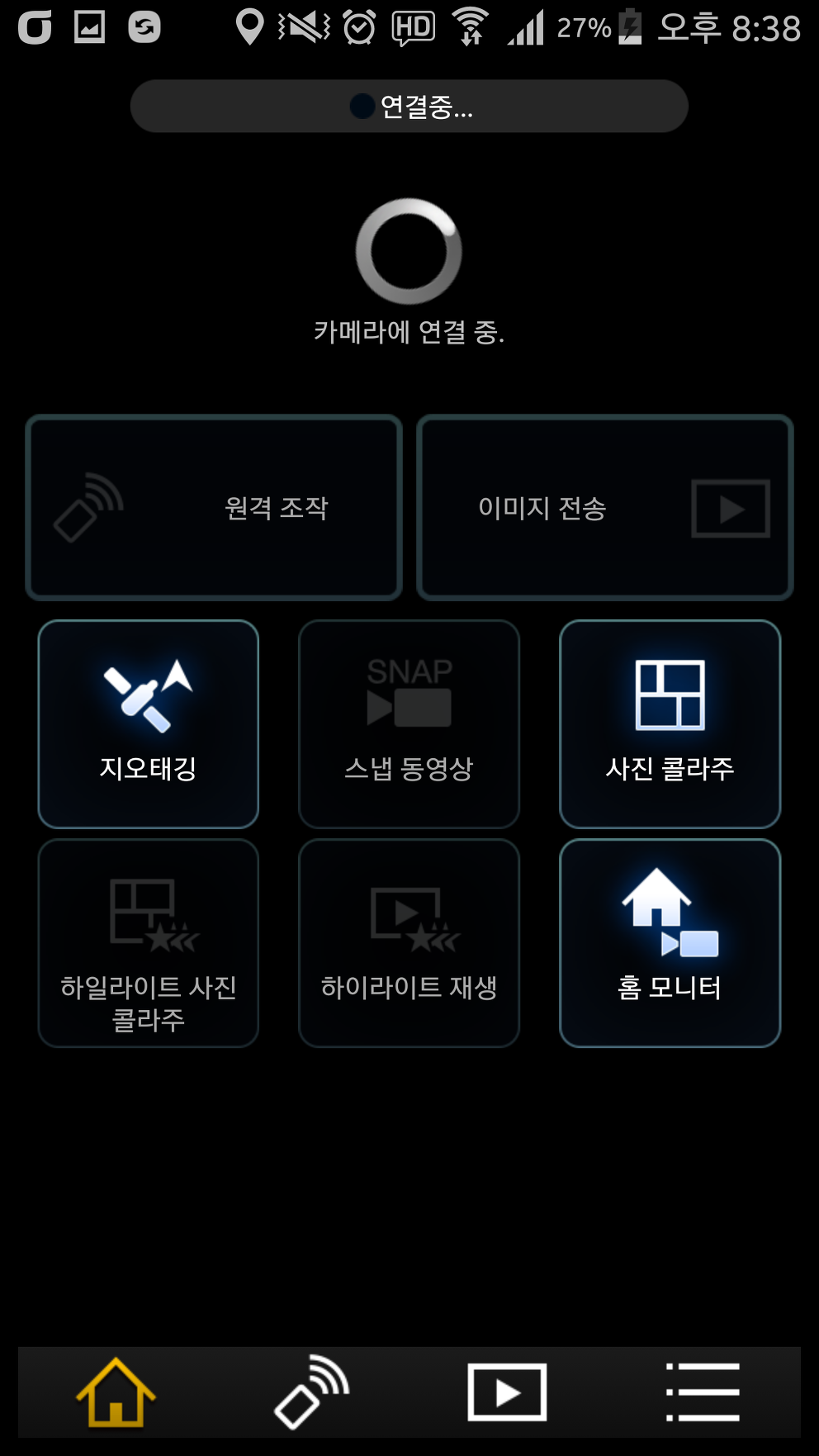Image resolution: width=819 pixels, height=1456 pixels.
Task: Start 하이라이트 재생 highlight playback
Action: 409,943
